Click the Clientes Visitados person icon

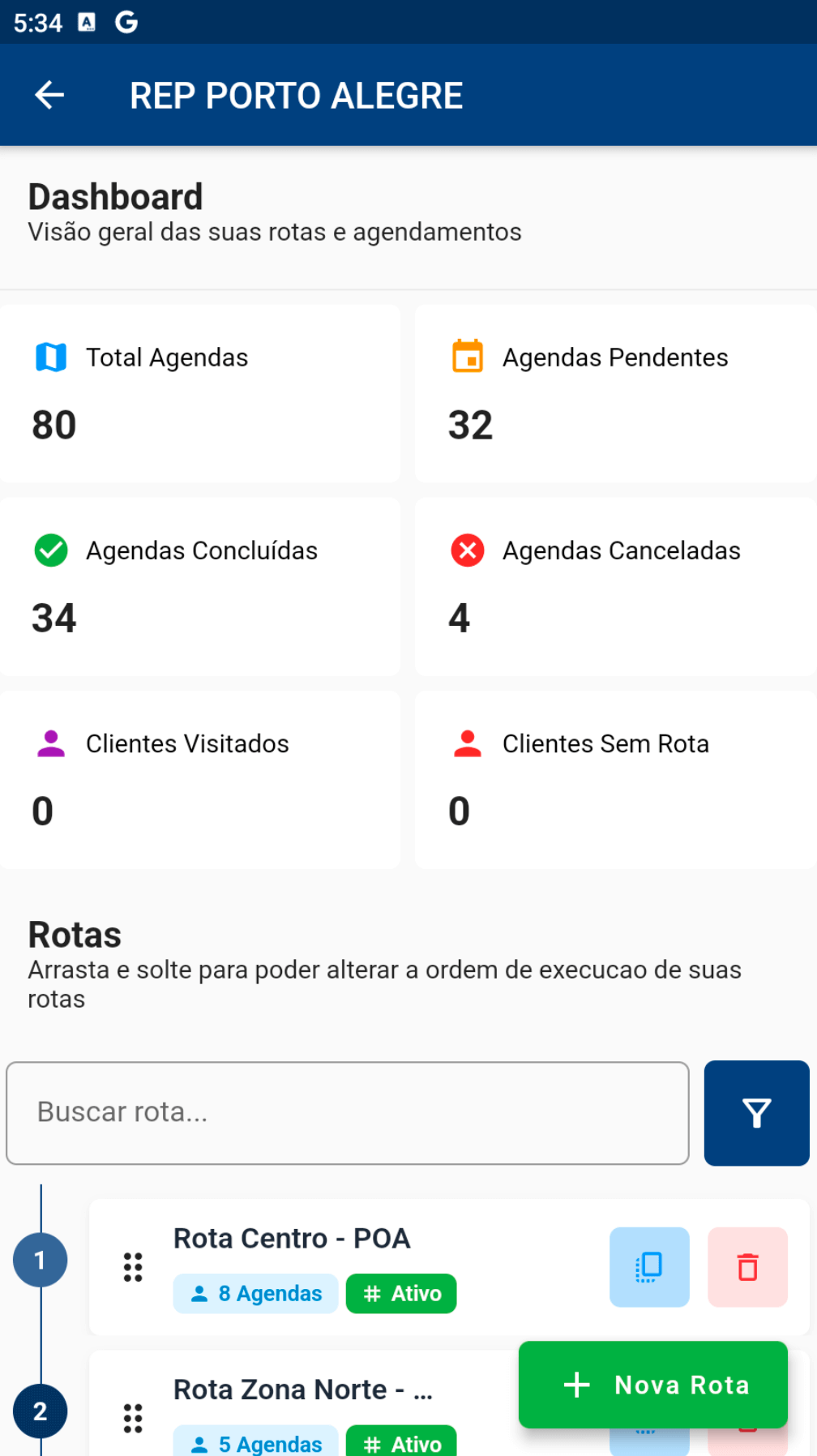50,743
